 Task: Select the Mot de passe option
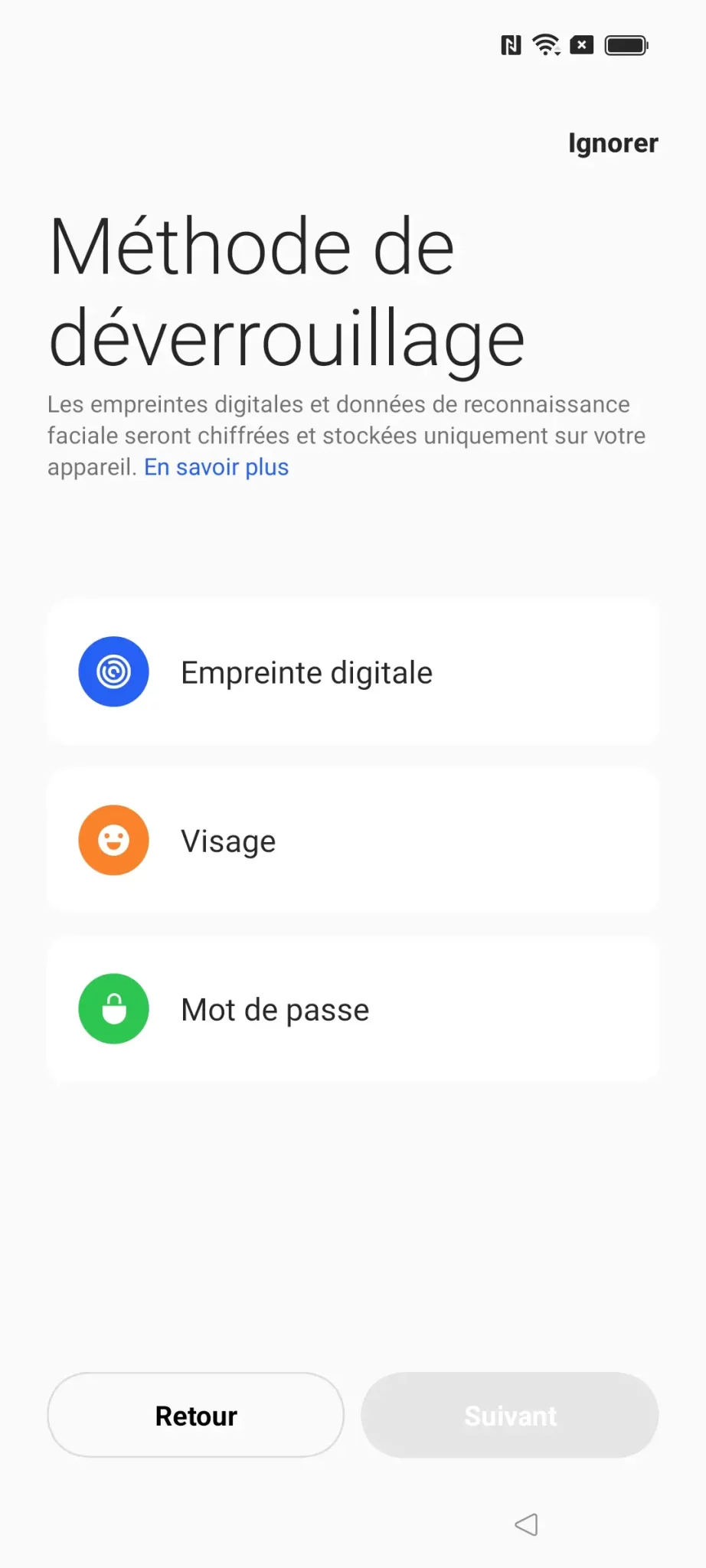coord(353,1008)
